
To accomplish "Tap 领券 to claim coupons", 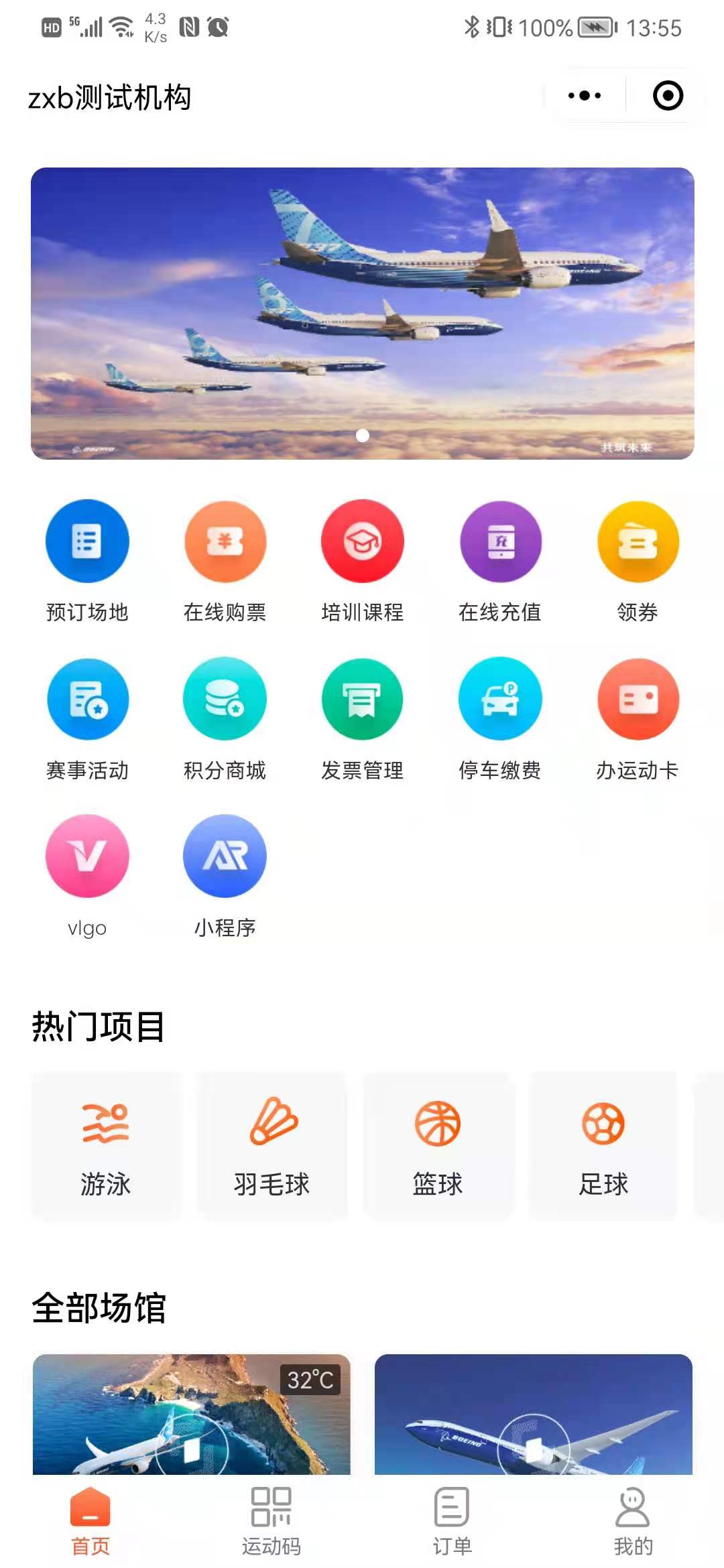I will tap(638, 562).
